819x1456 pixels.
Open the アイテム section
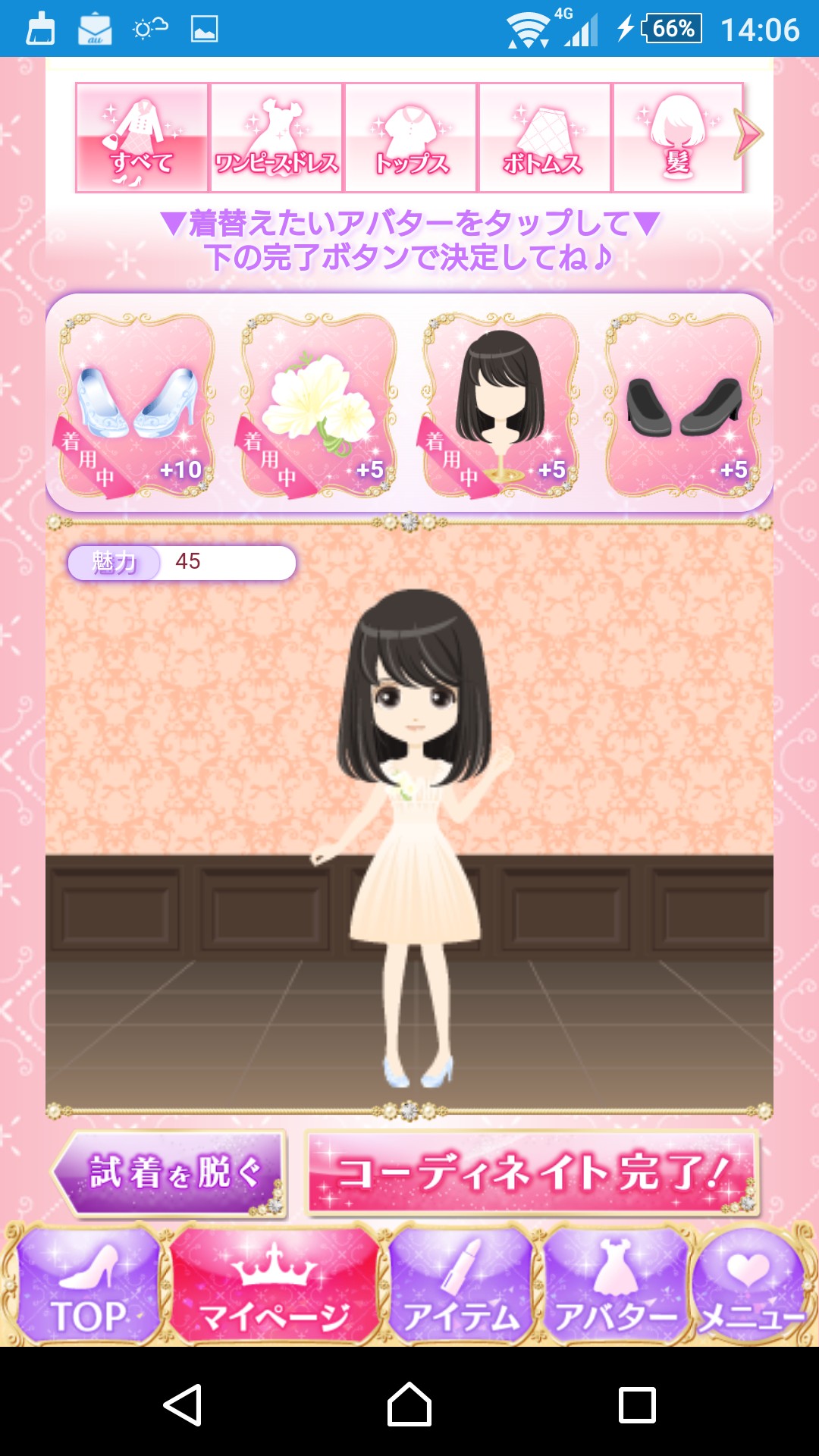click(x=460, y=1286)
